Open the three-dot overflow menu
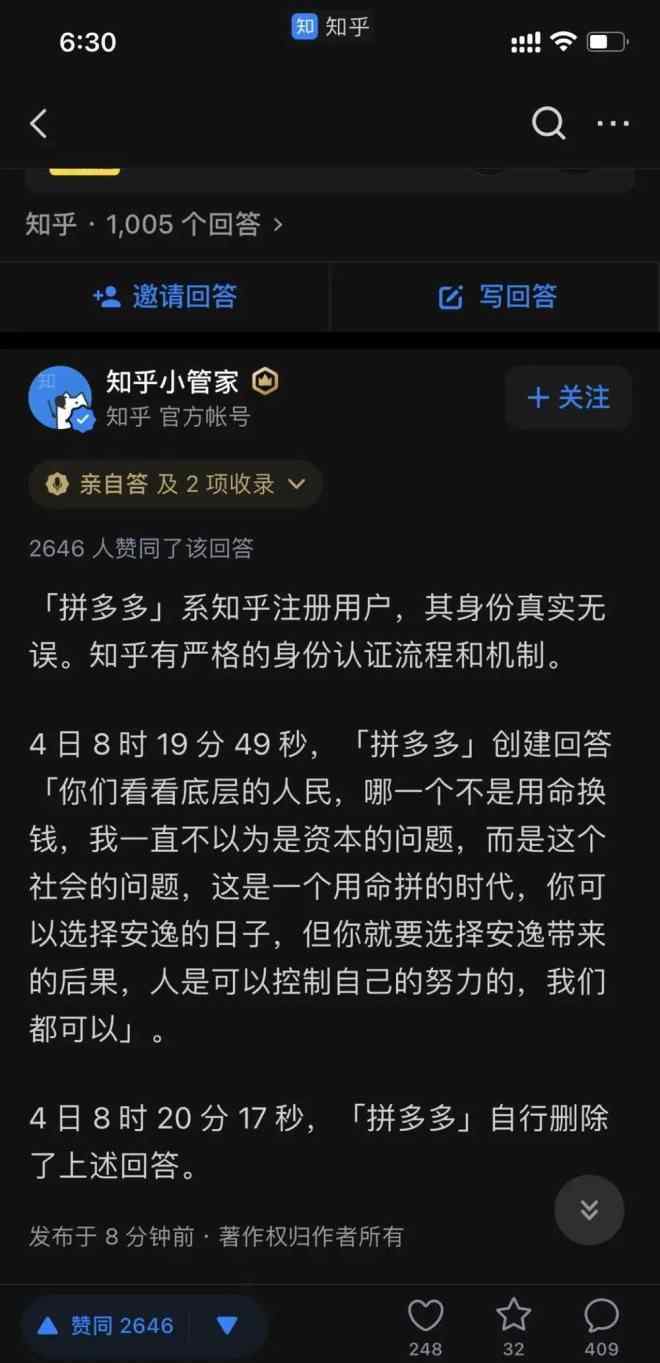Screen dimensions: 660x1363 pyautogui.click(x=613, y=124)
